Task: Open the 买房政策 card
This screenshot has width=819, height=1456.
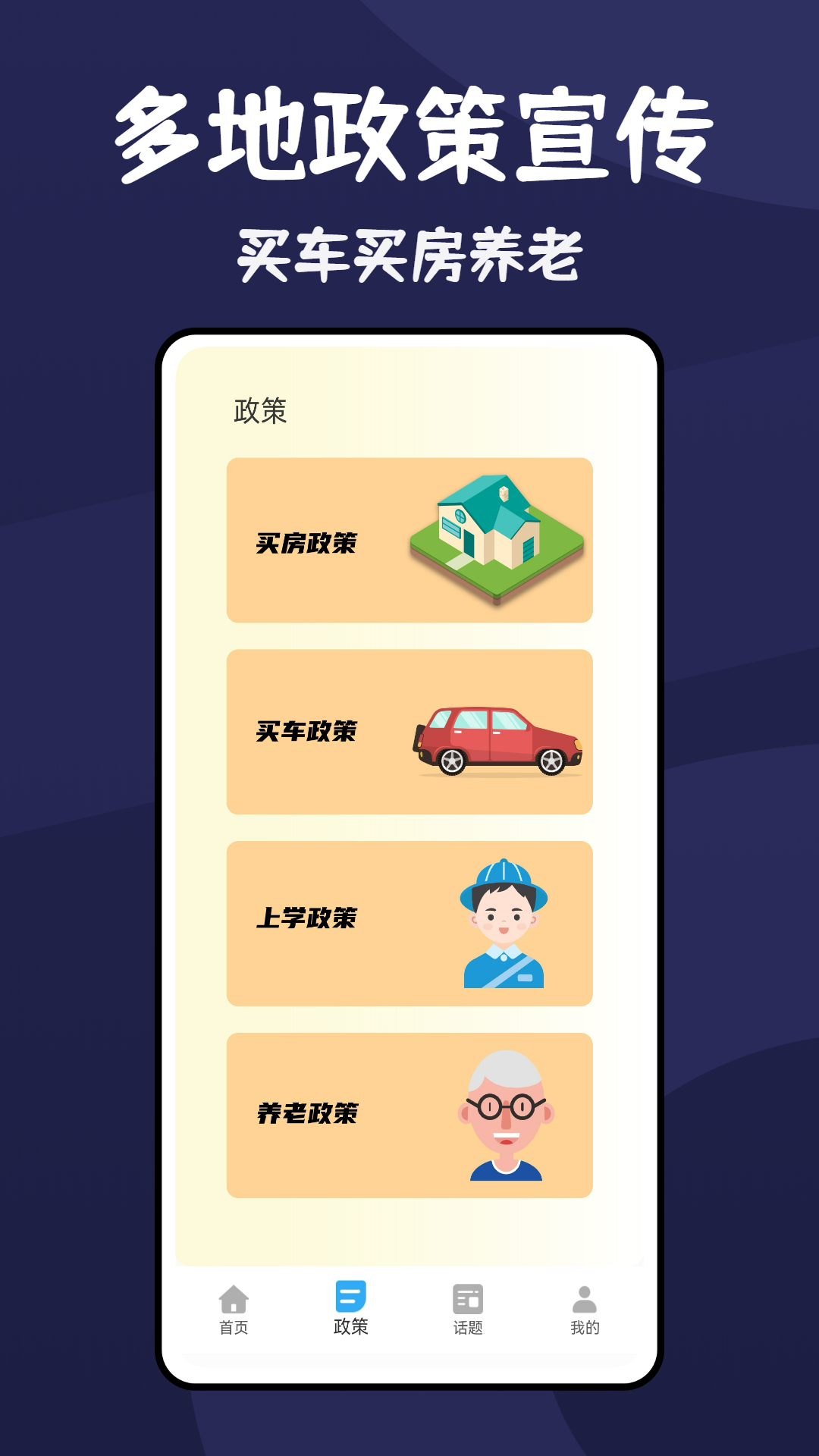Action: pos(407,538)
